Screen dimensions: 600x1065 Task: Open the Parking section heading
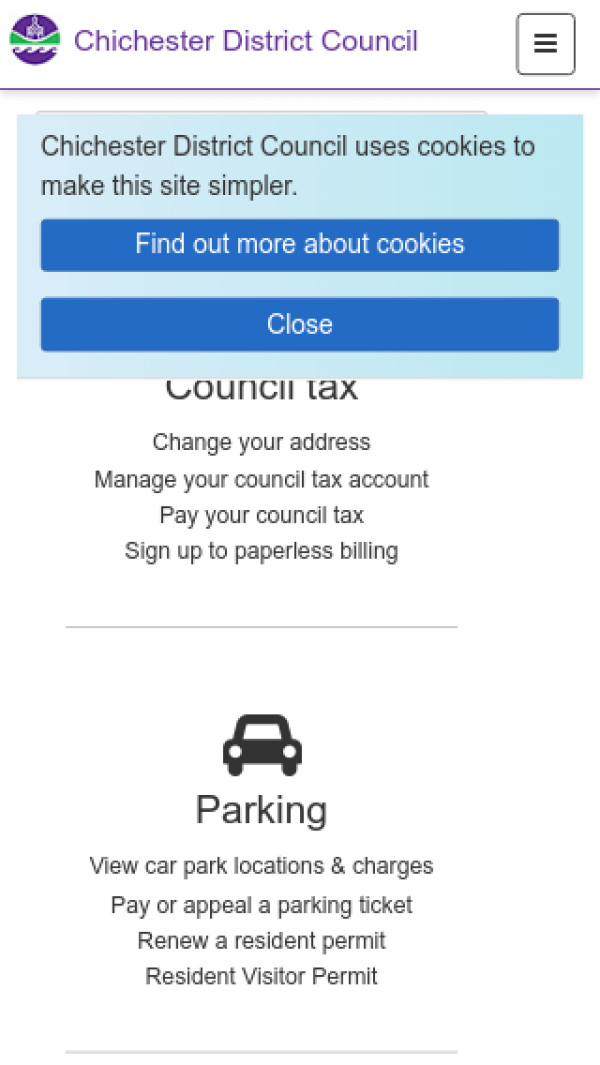click(x=261, y=809)
